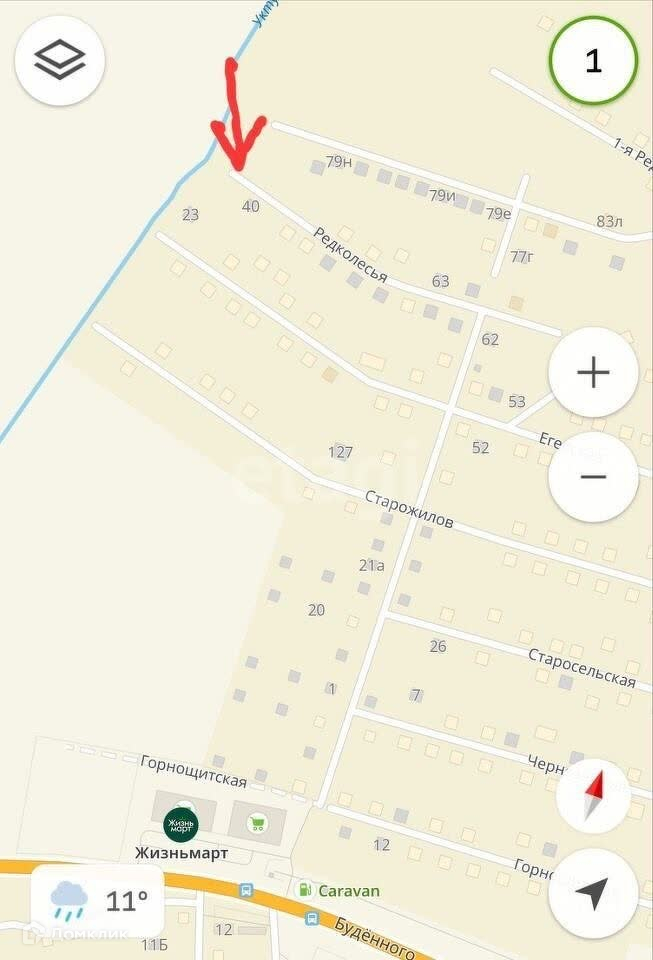This screenshot has width=653, height=960.
Task: Open the map layers selector
Action: click(x=60, y=60)
